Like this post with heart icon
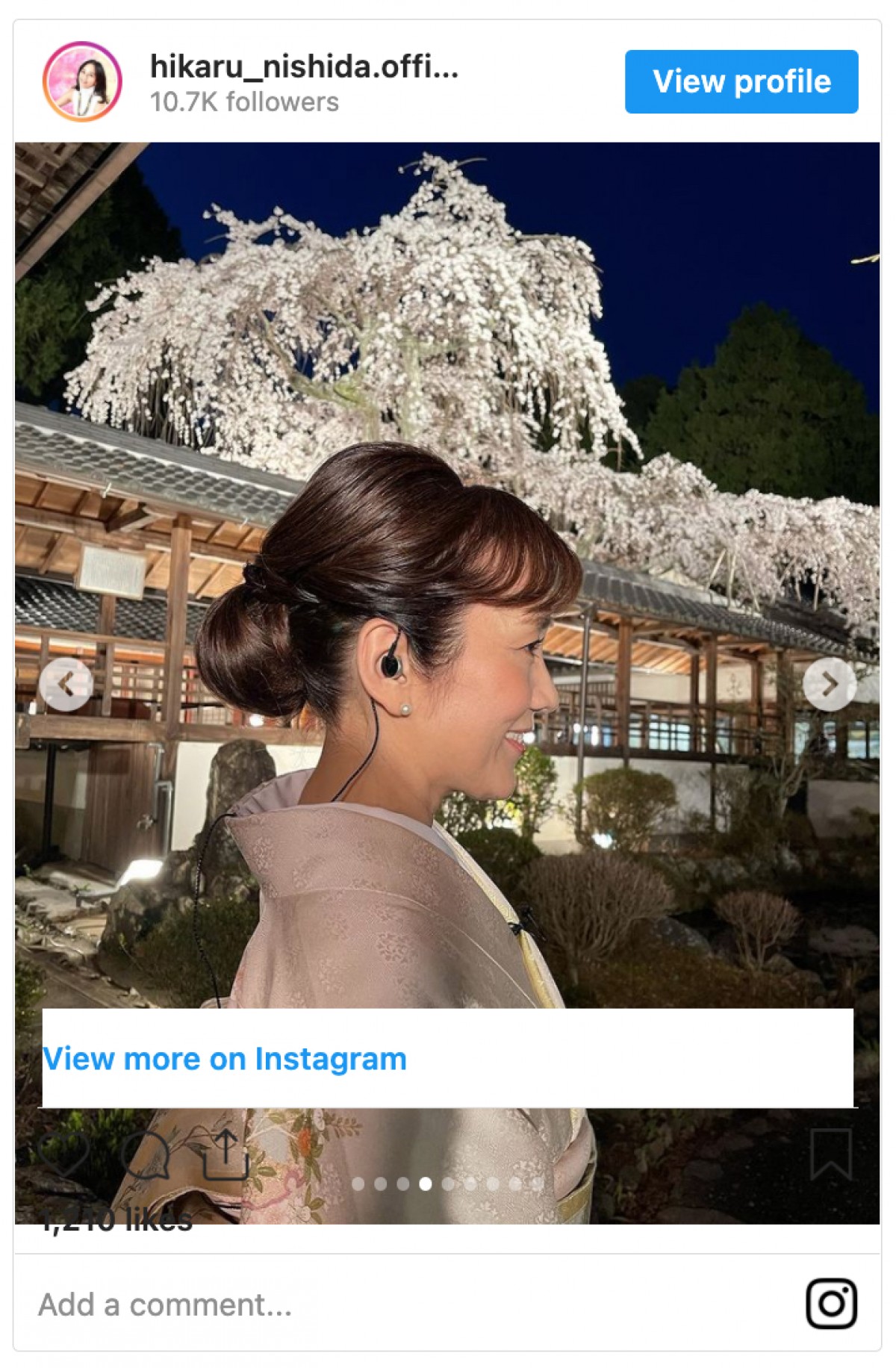This screenshot has width=896, height=1368. click(63, 1154)
